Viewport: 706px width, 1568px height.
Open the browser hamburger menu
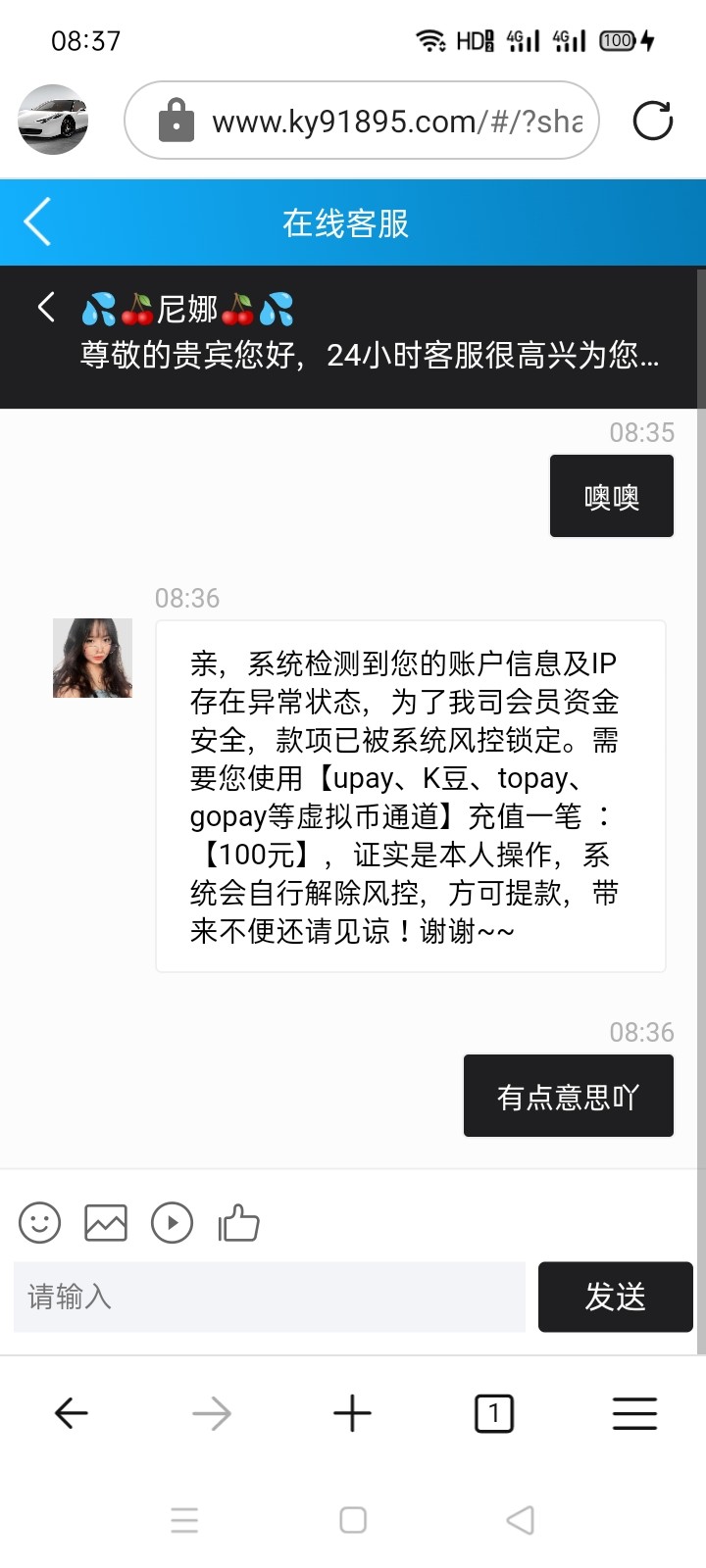click(634, 1413)
